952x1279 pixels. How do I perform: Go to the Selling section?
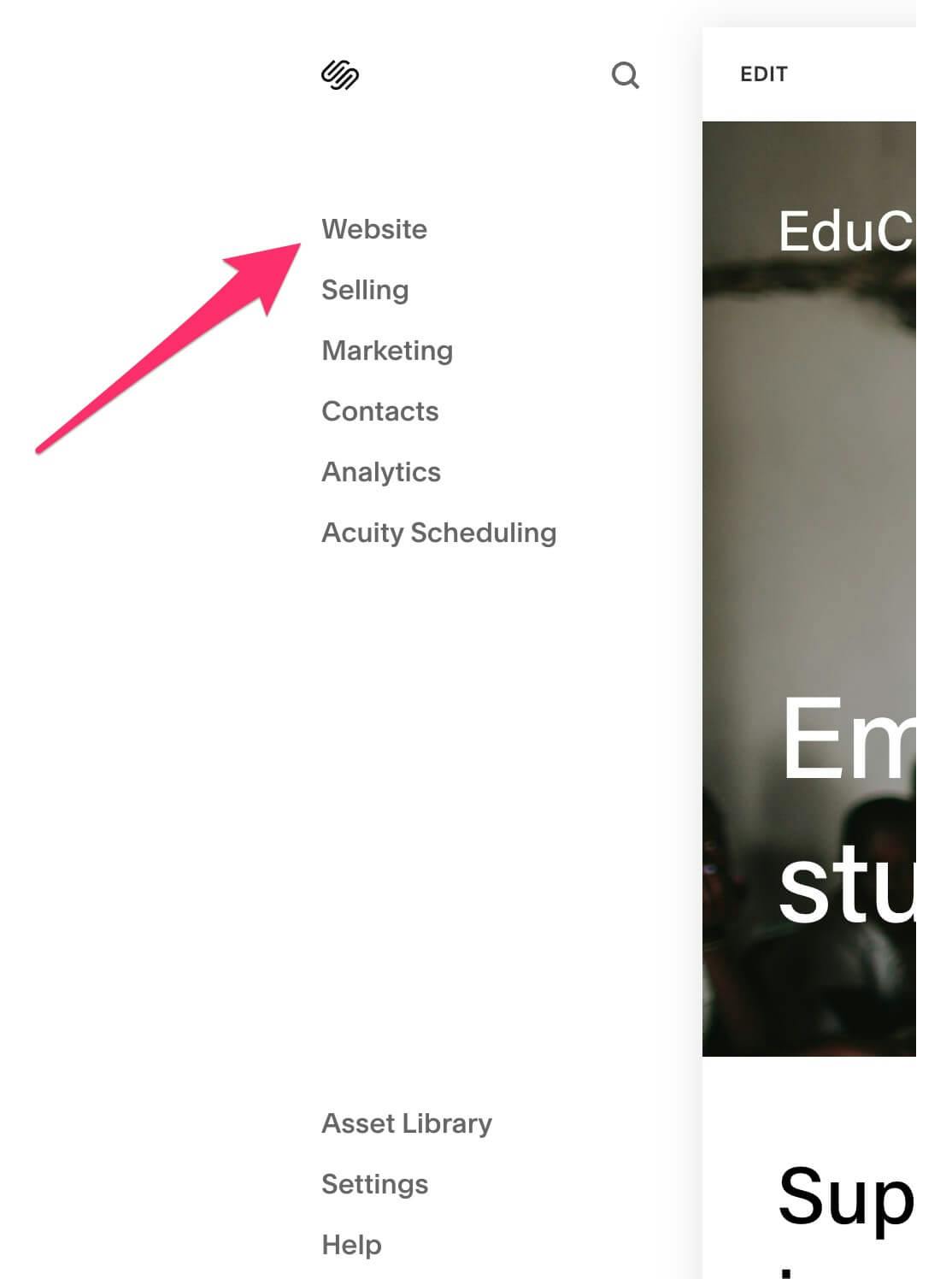tap(365, 290)
